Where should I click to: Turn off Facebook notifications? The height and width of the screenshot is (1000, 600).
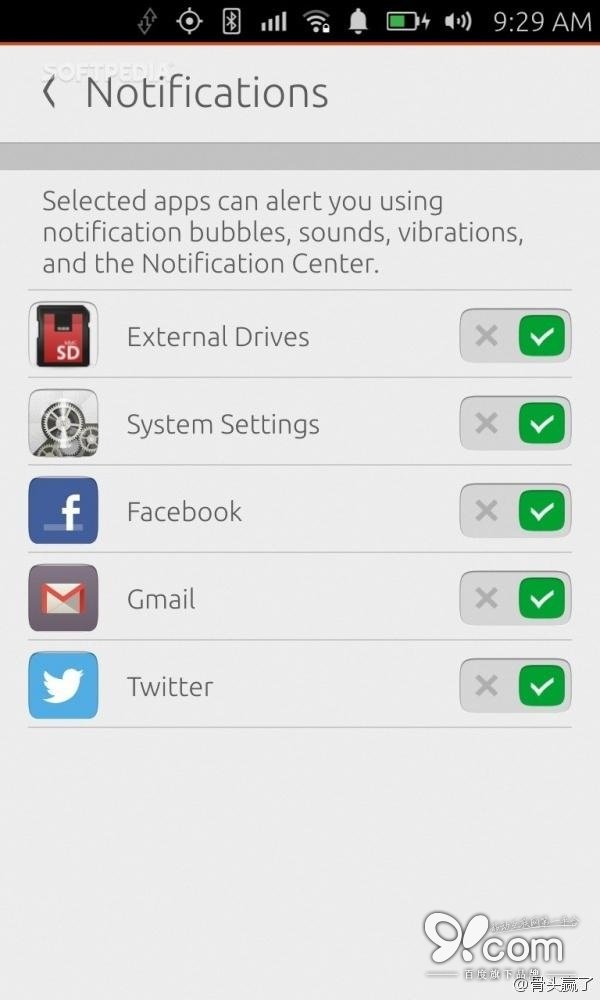[x=515, y=511]
